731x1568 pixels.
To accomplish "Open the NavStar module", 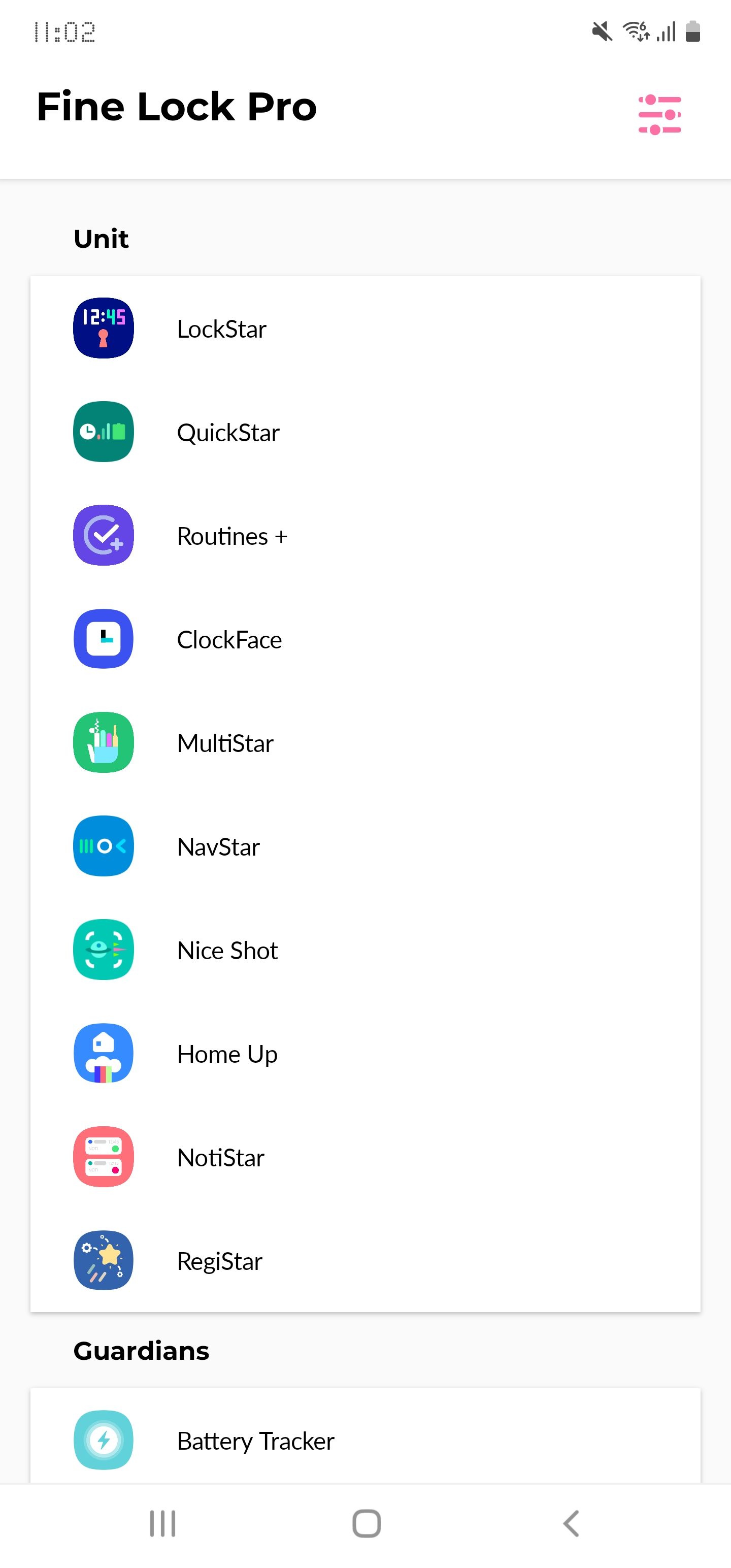I will [x=218, y=846].
